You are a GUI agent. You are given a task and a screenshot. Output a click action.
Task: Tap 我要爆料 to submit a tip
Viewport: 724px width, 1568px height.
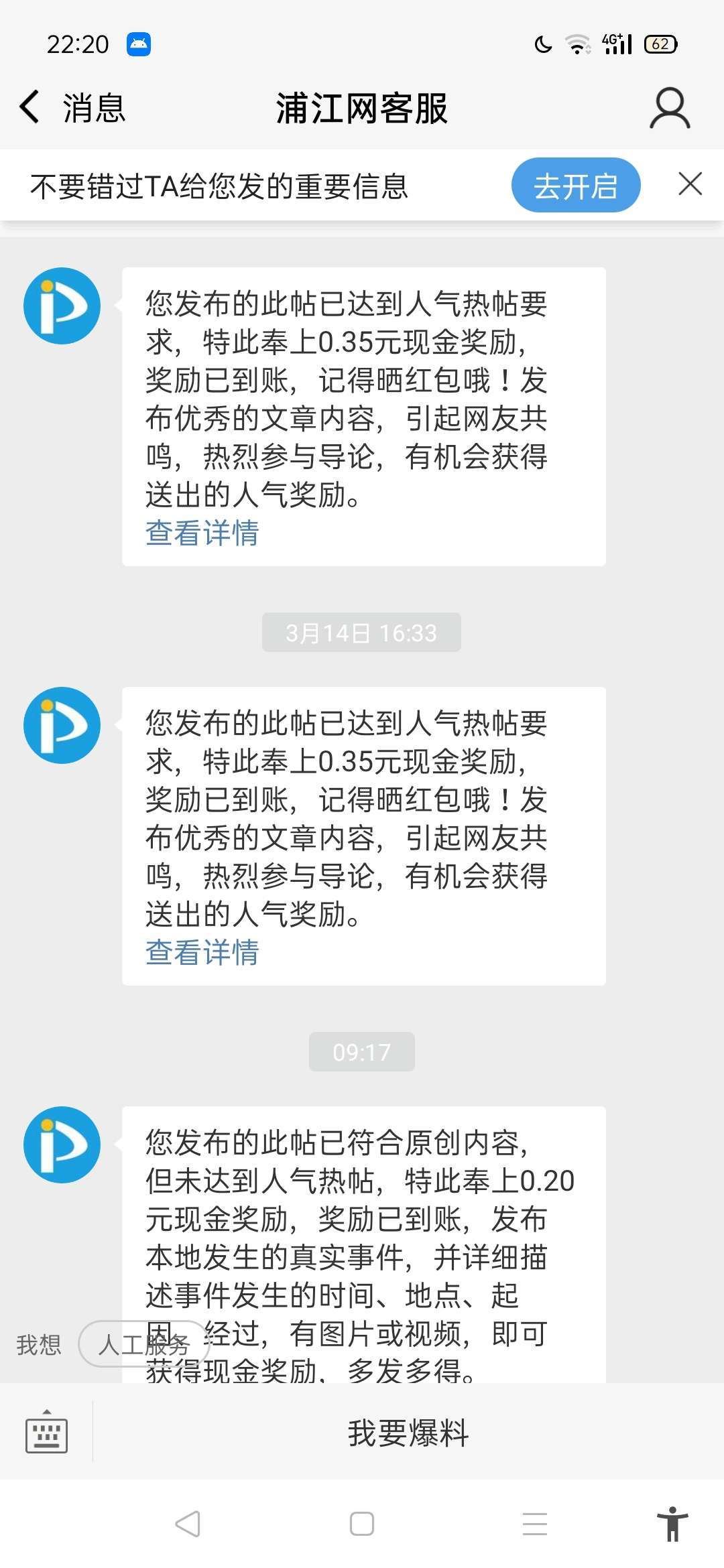click(x=408, y=1433)
